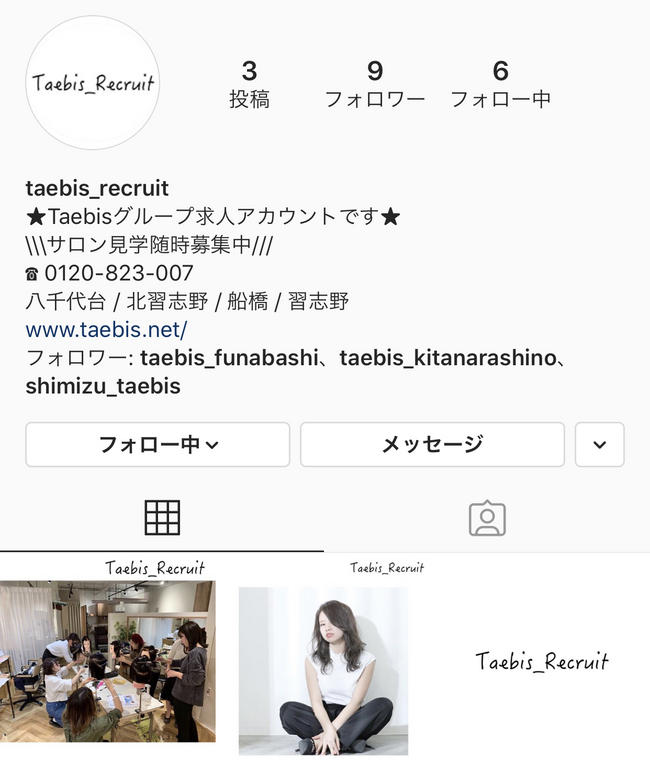View the 9 followers list
This screenshot has width=650, height=764.
(x=375, y=83)
